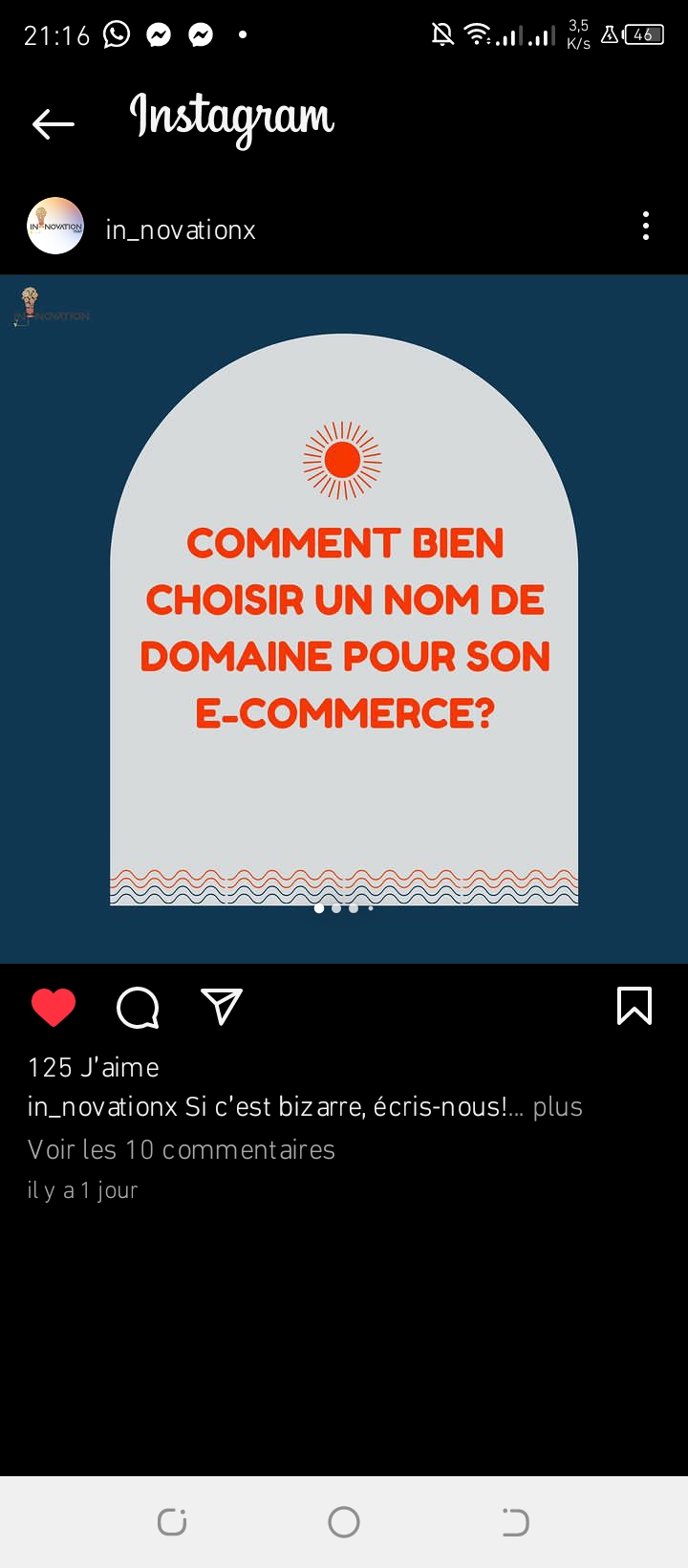Tap the system home button
The height and width of the screenshot is (1568, 688).
click(x=344, y=1521)
